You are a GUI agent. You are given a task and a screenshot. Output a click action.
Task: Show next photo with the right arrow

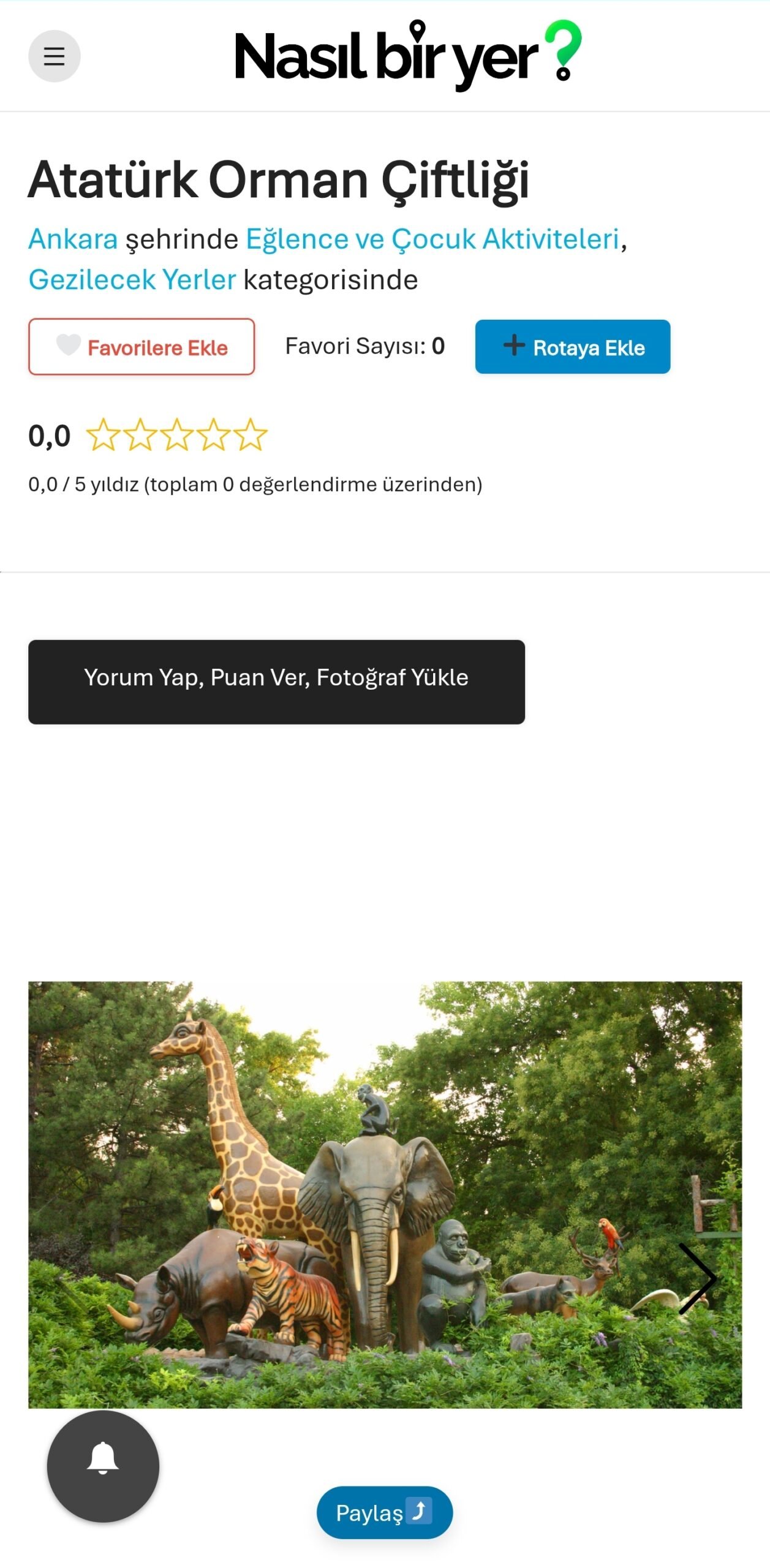tap(697, 1278)
